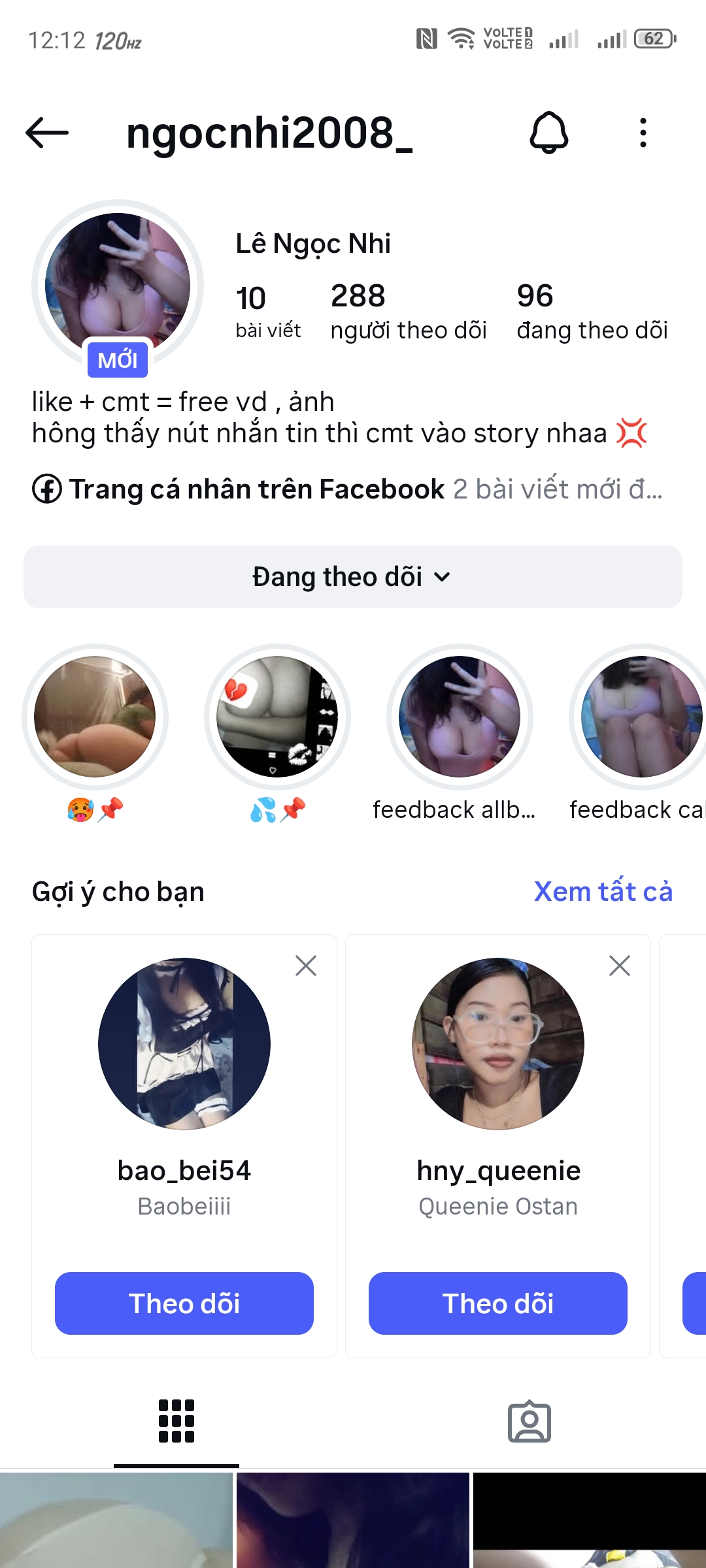View the 288 followers list
The height and width of the screenshot is (1568, 706).
(408, 312)
